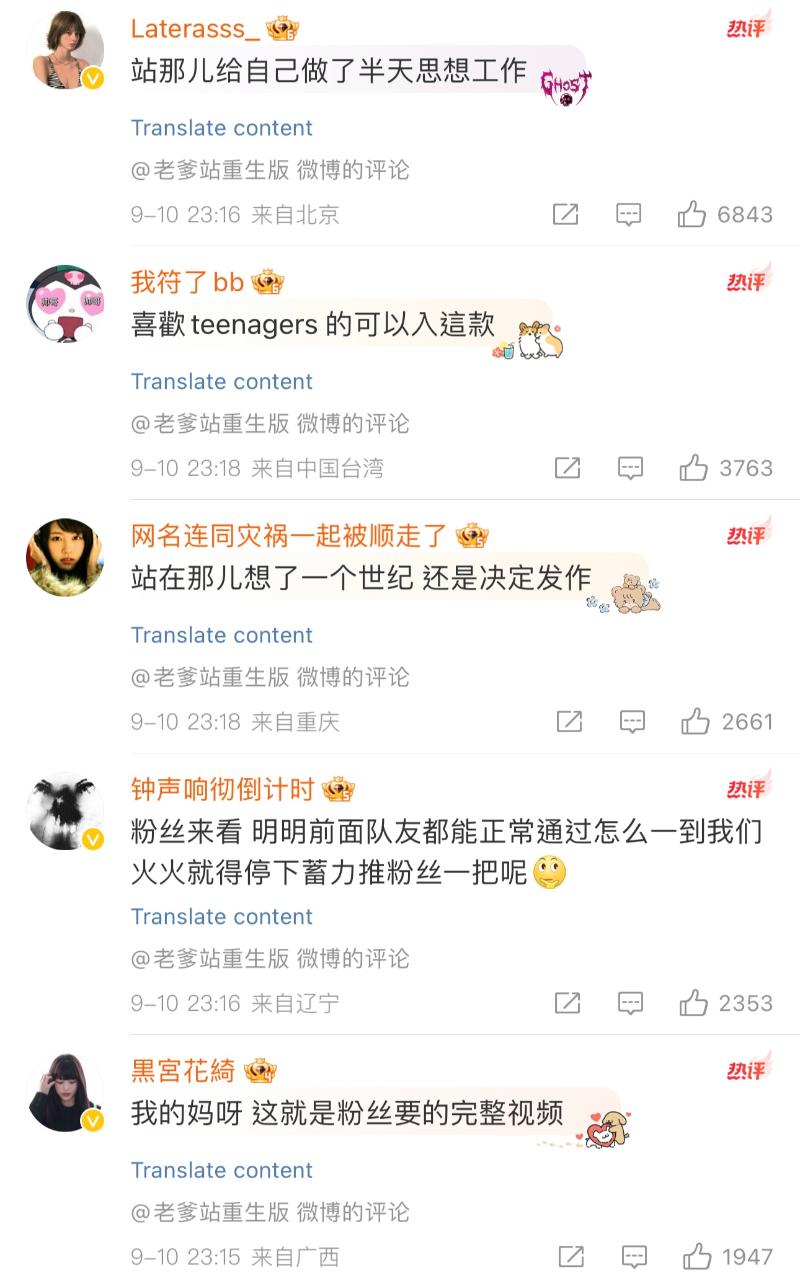This screenshot has width=800, height=1278.
Task: Reply to 我符了bb's comment
Action: (629, 468)
